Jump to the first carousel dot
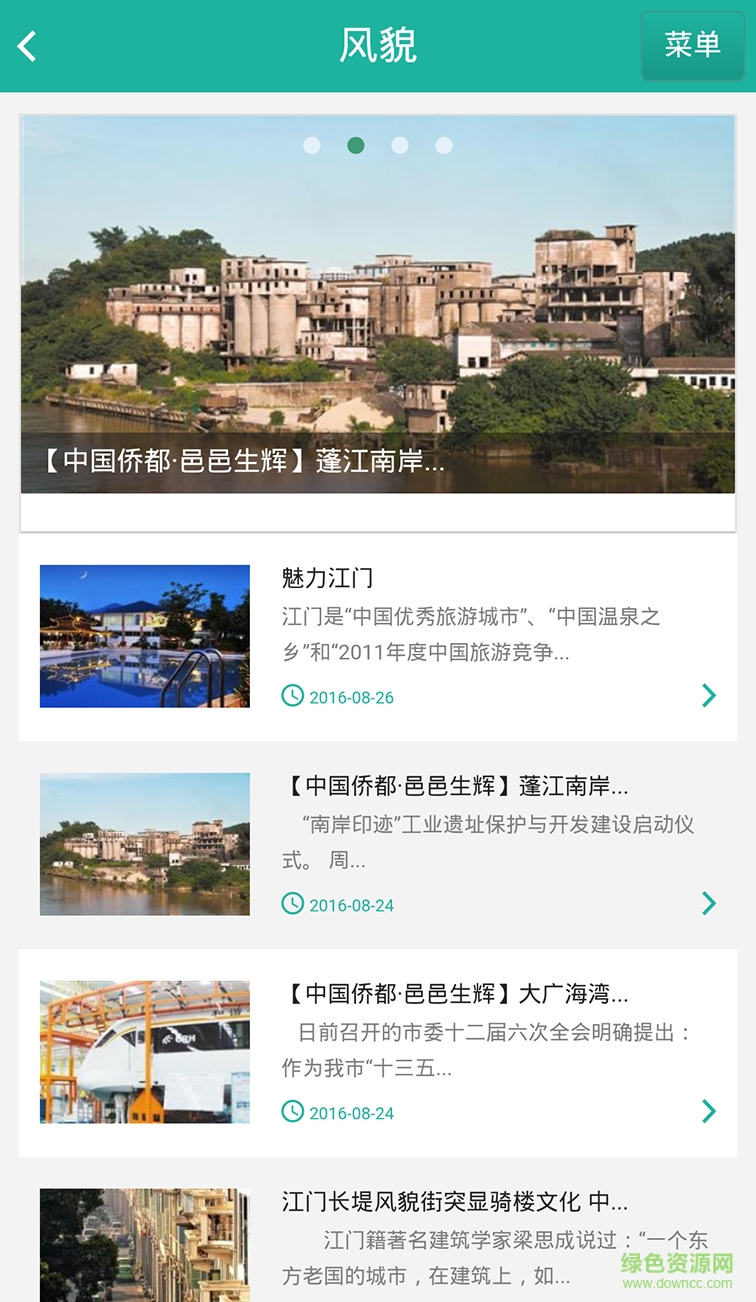 coord(312,146)
